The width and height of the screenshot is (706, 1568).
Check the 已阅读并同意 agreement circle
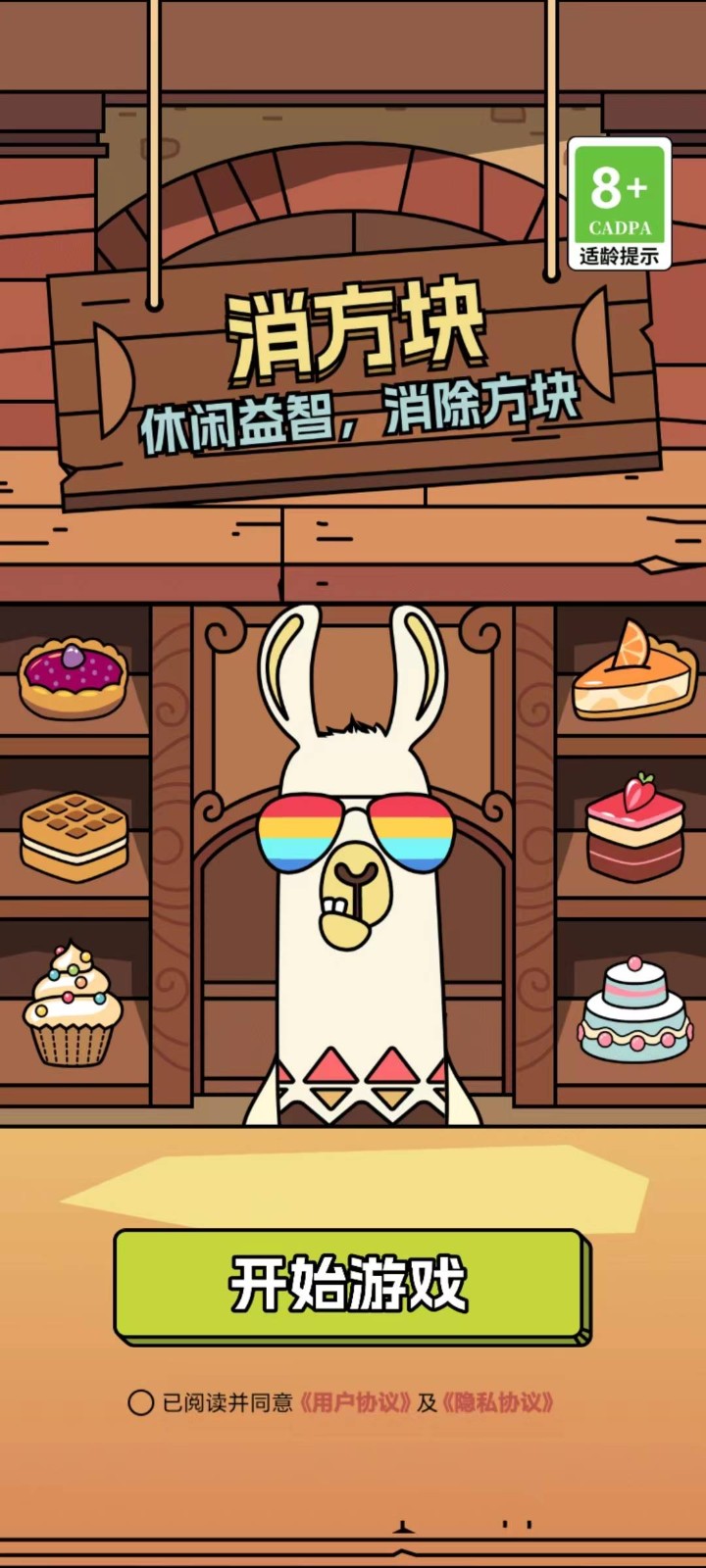coord(140,1402)
